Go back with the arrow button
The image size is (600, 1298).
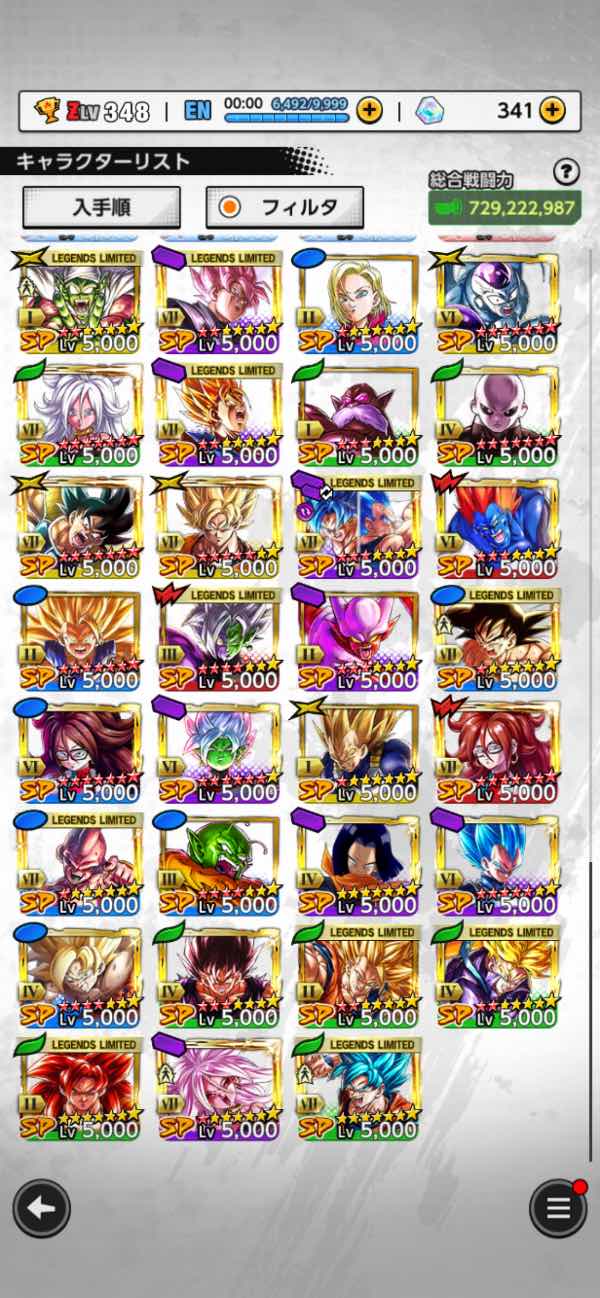tap(41, 1208)
